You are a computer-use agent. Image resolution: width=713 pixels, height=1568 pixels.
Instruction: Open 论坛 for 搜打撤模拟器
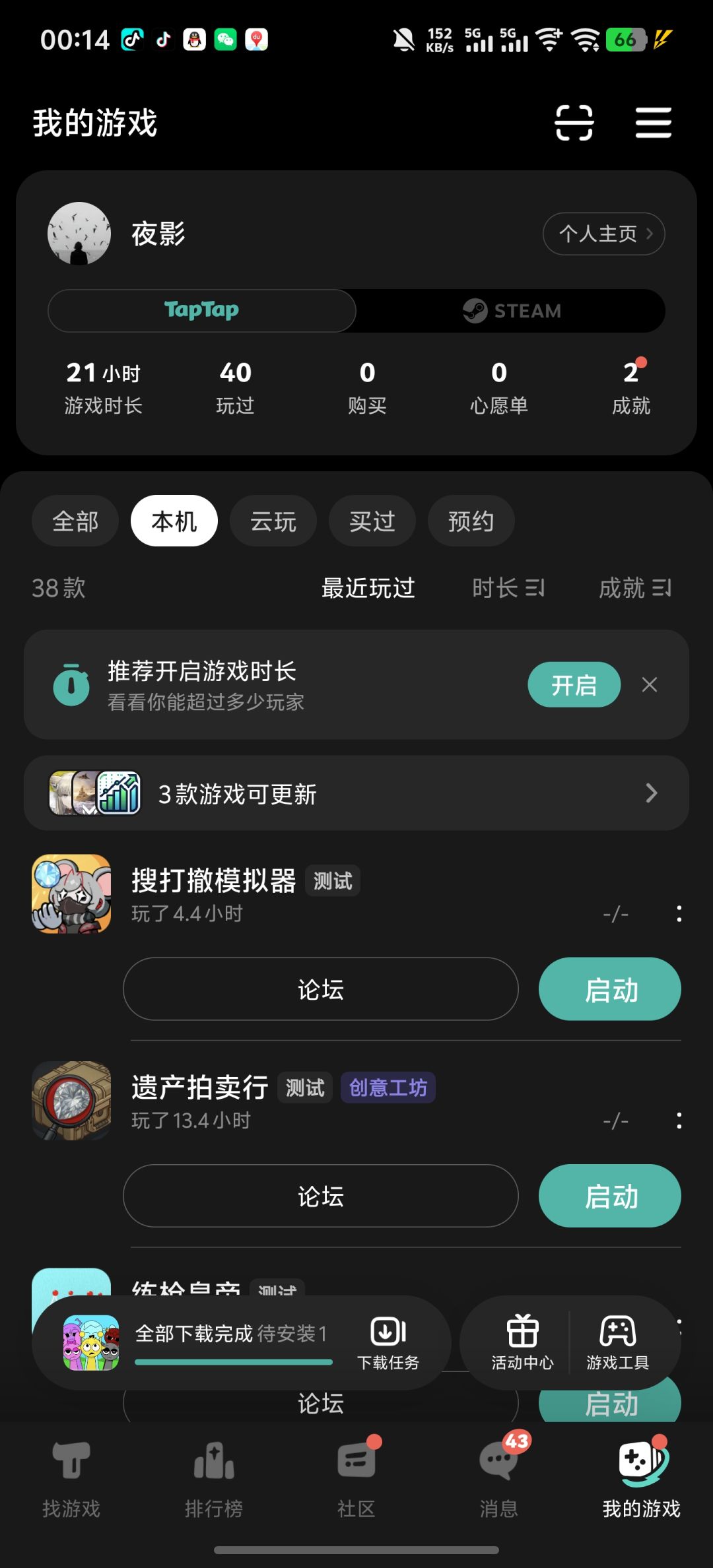coord(320,989)
